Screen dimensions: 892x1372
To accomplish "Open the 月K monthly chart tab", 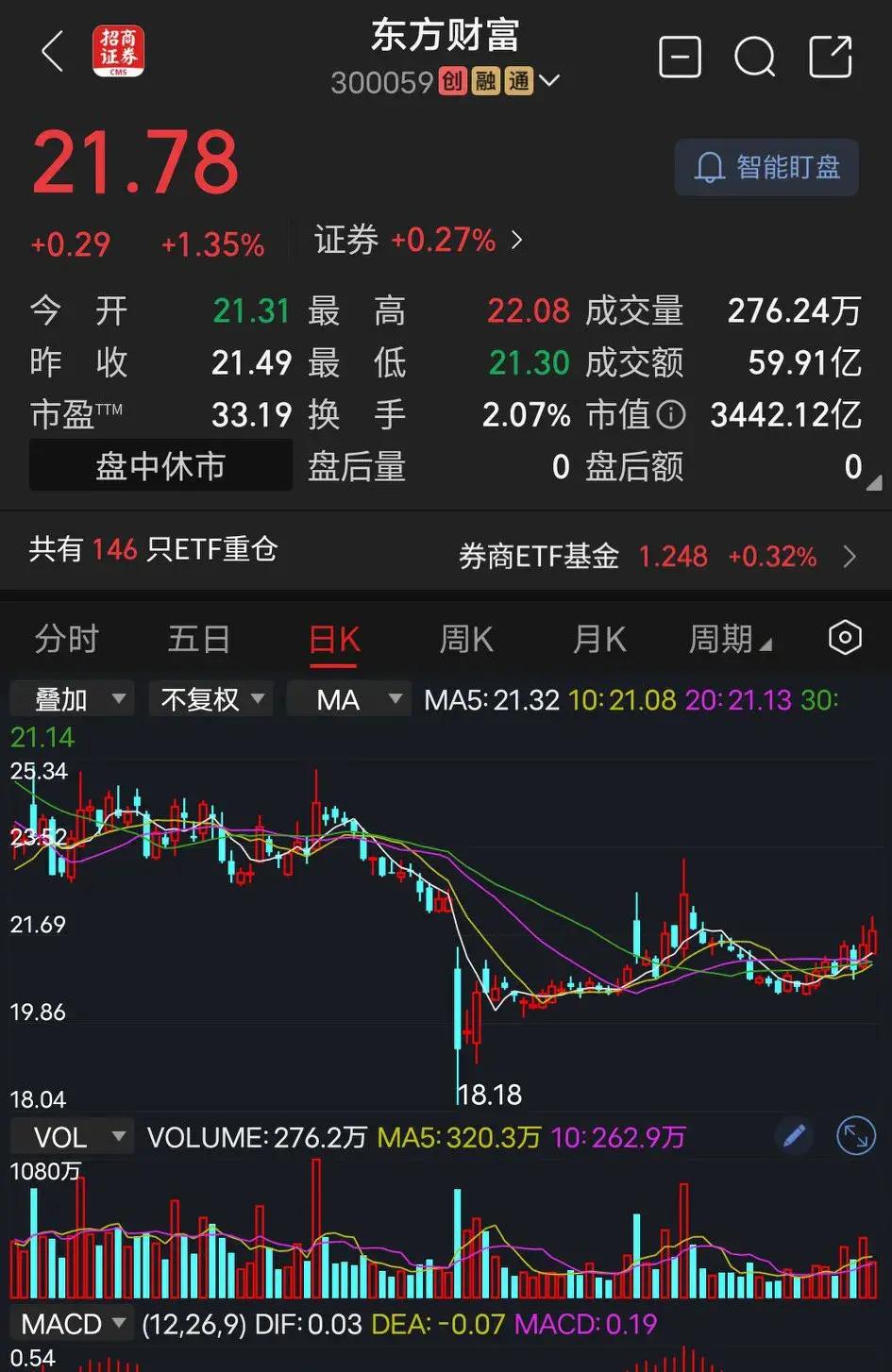I will click(598, 639).
